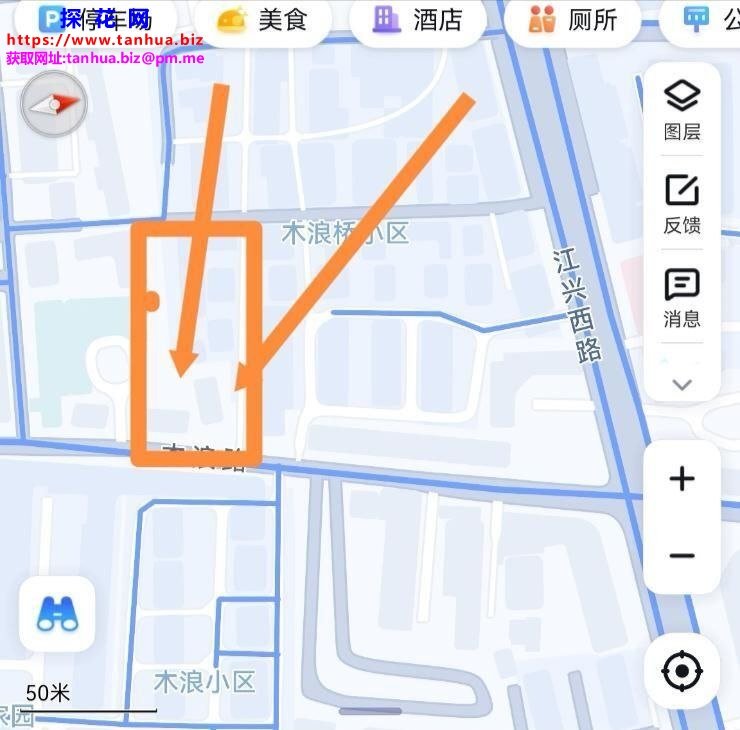Image resolution: width=740 pixels, height=730 pixels.
Task: Zoom out with the minus button
Action: pos(682,556)
